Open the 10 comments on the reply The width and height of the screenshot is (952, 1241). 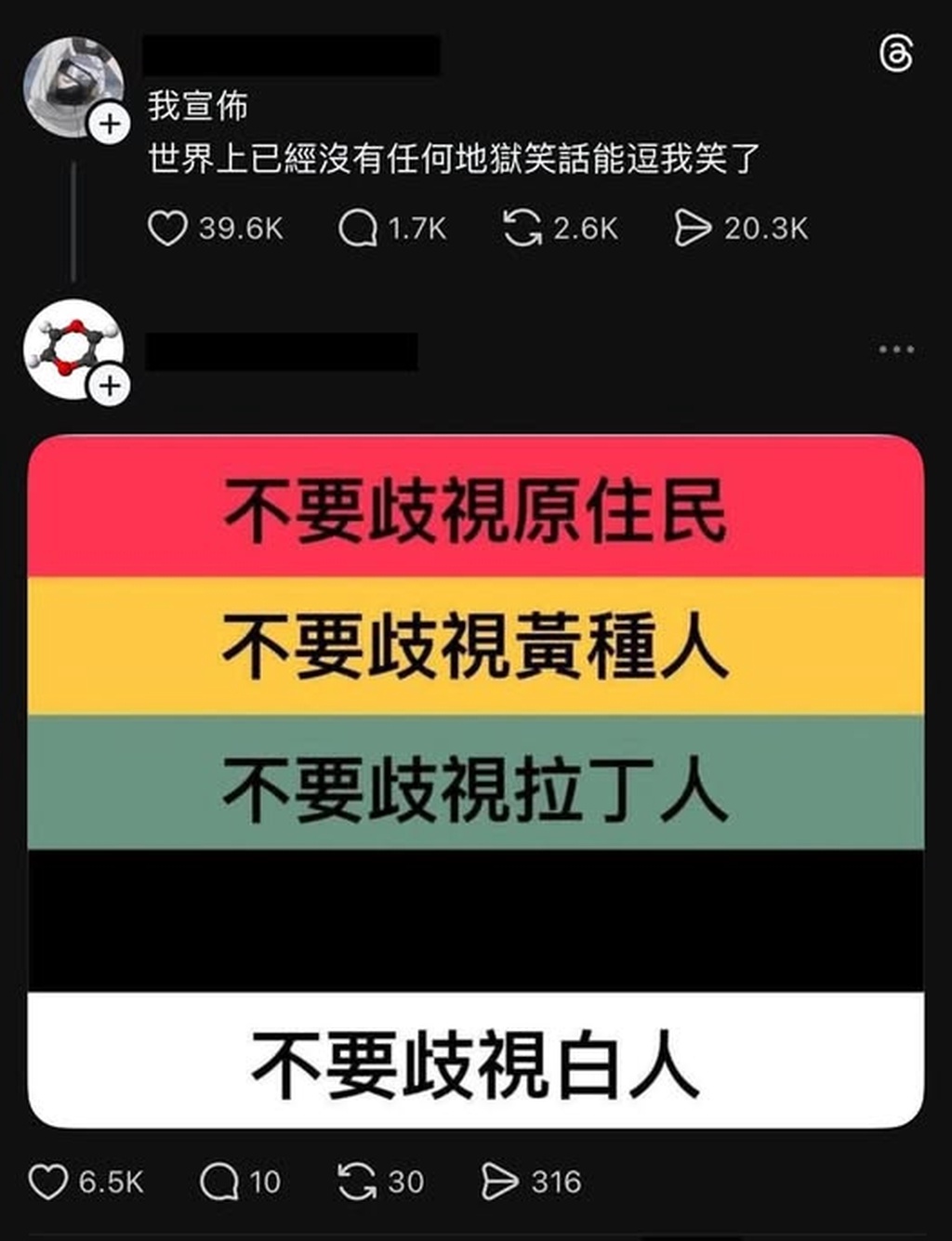click(219, 1182)
